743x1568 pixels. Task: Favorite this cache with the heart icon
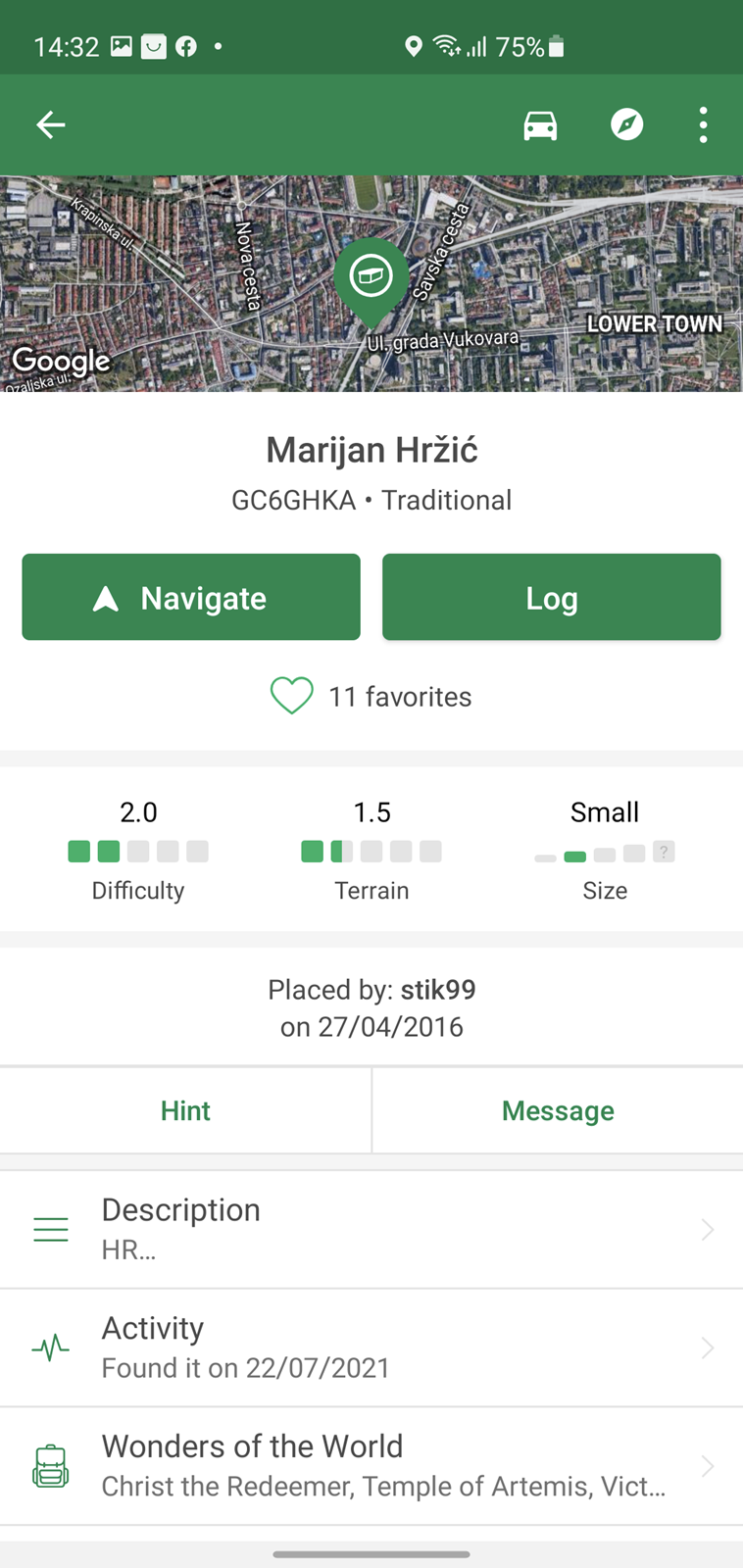(x=292, y=696)
